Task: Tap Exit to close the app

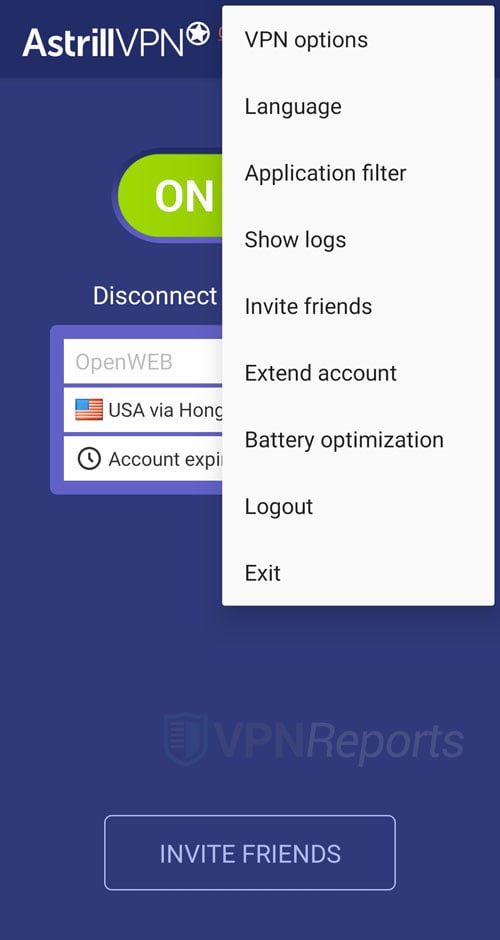Action: [358, 573]
